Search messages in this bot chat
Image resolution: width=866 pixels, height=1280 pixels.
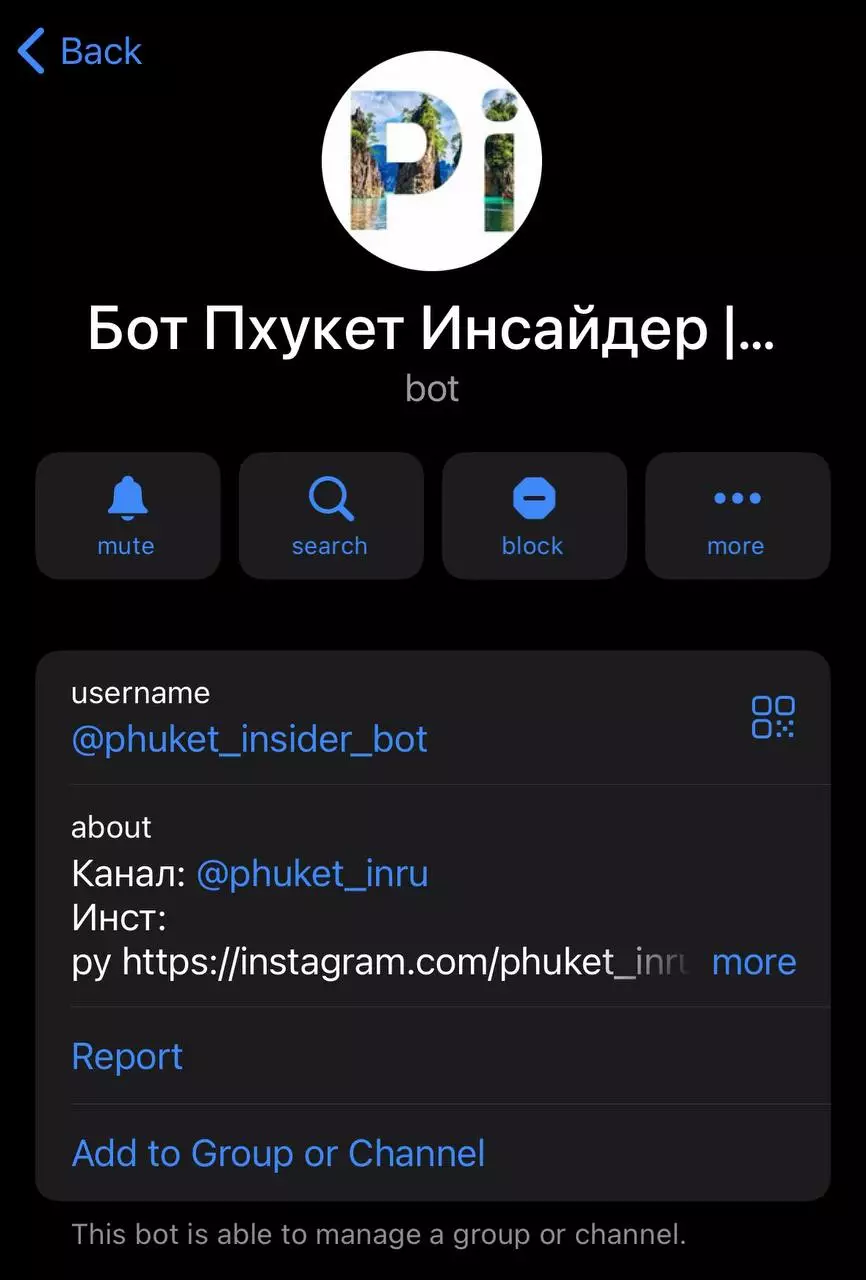pyautogui.click(x=330, y=516)
